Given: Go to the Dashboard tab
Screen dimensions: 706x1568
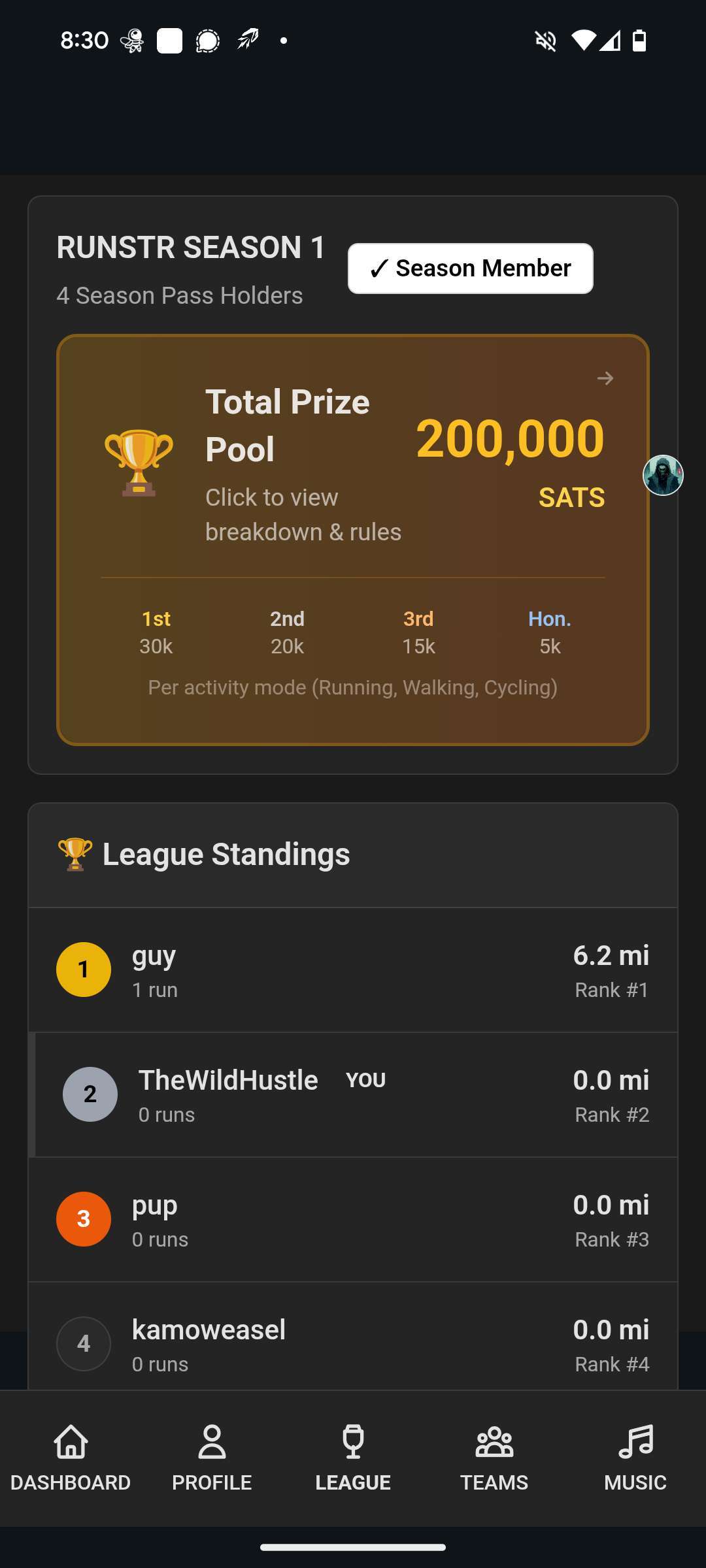Looking at the screenshot, I should point(71,1458).
